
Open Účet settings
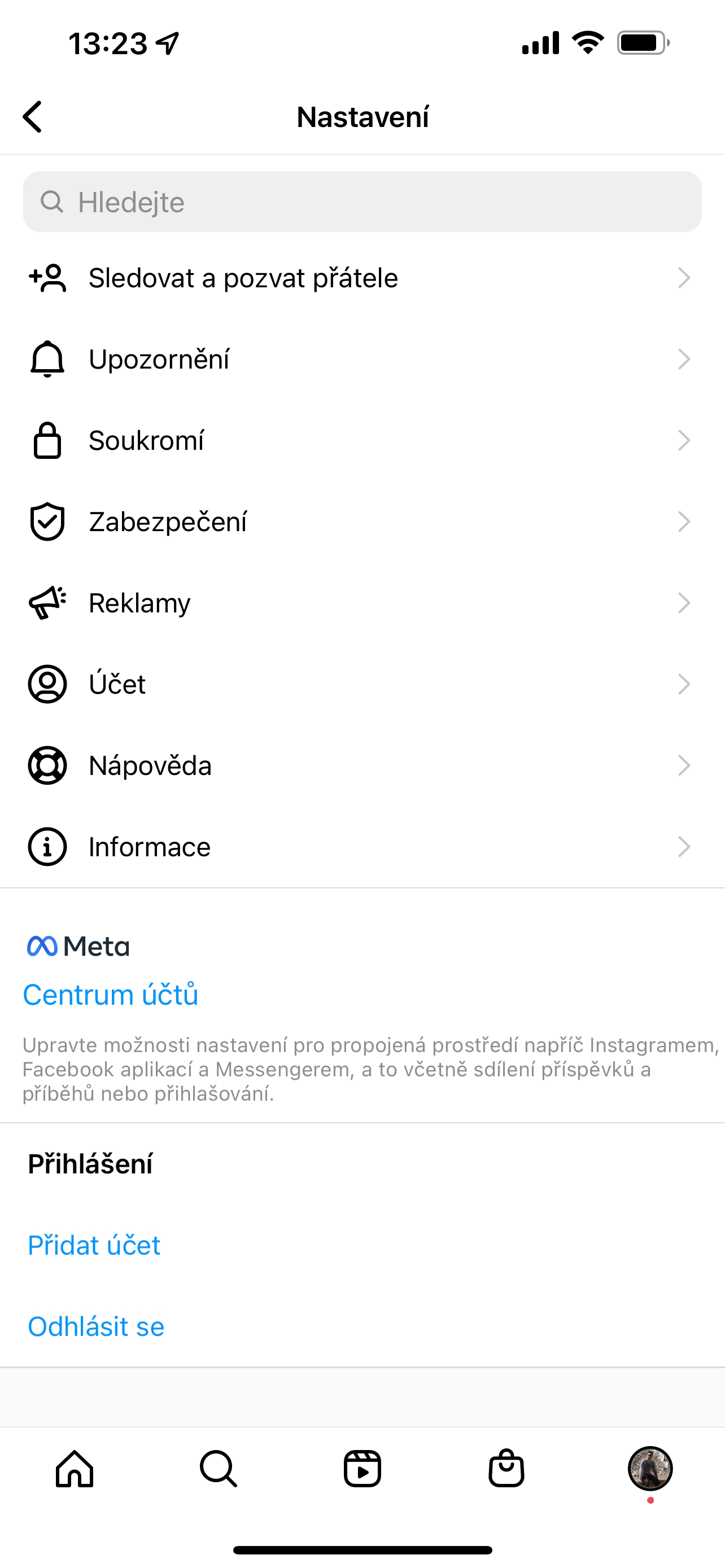click(362, 684)
